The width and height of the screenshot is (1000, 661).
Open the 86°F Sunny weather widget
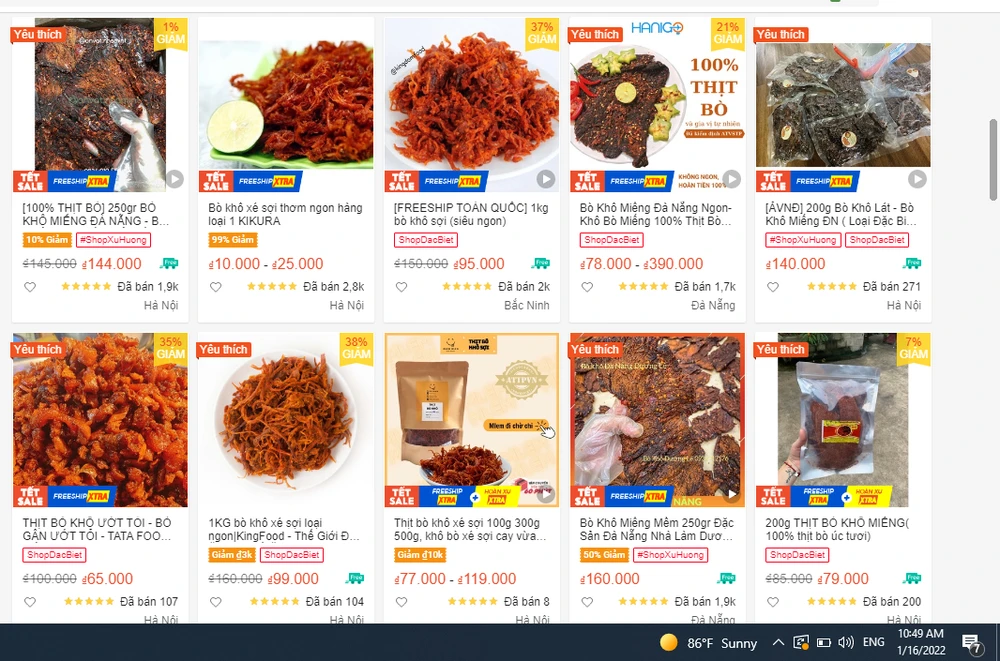coord(708,642)
